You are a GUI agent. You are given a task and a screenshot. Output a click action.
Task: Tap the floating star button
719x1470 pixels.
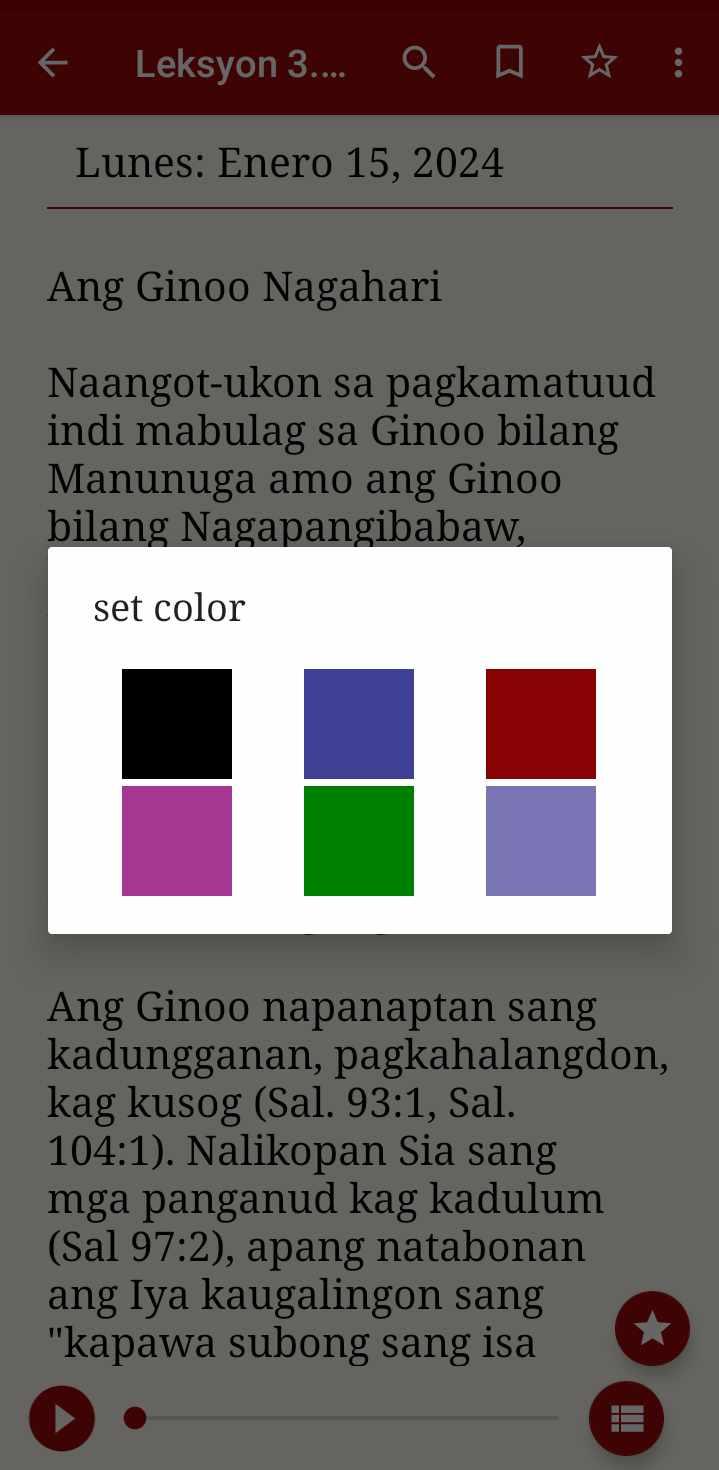click(652, 1329)
